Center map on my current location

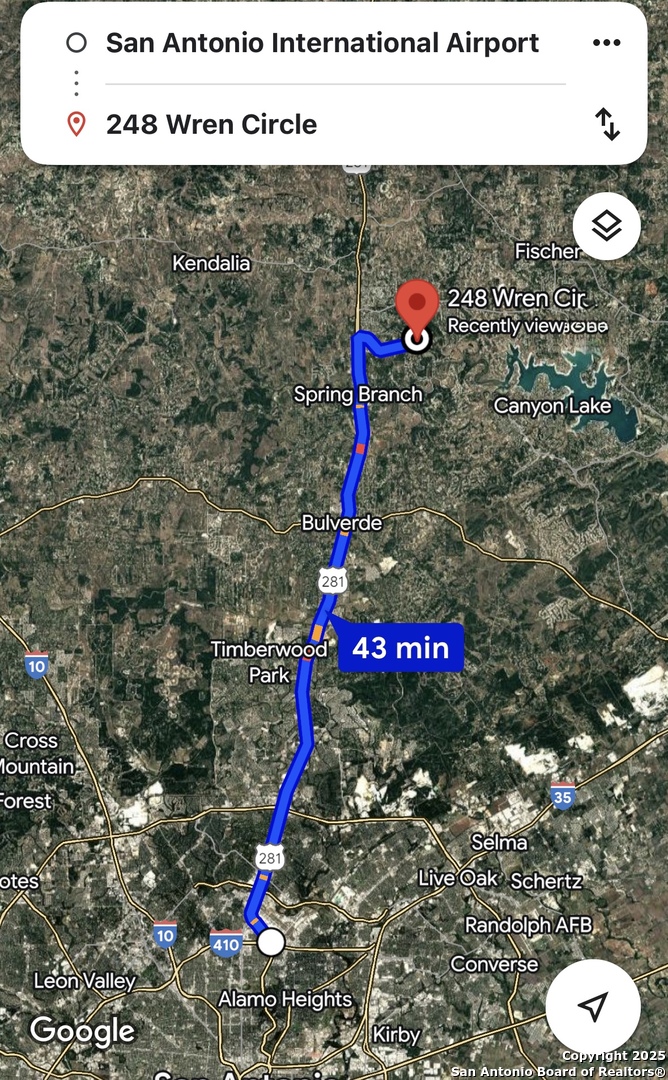[x=593, y=1007]
